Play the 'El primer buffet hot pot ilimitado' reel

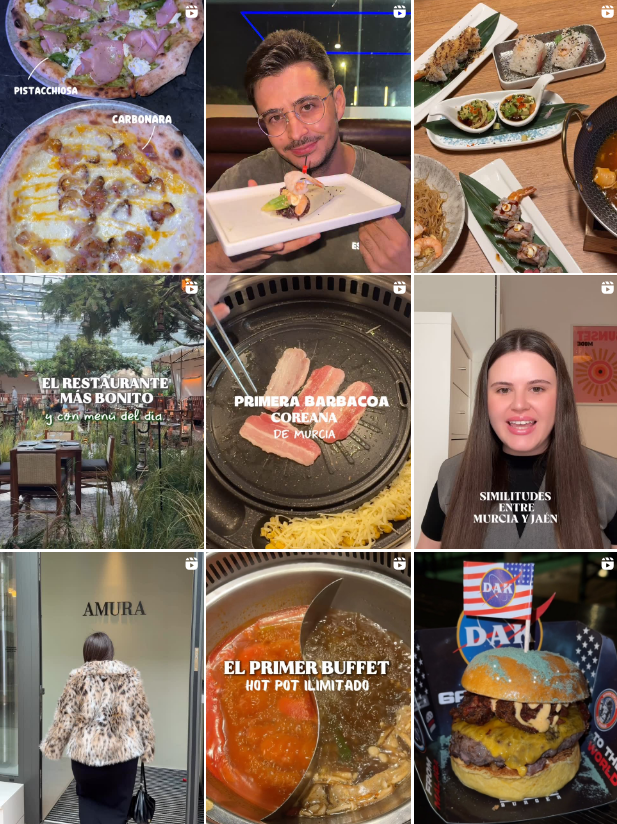click(308, 687)
